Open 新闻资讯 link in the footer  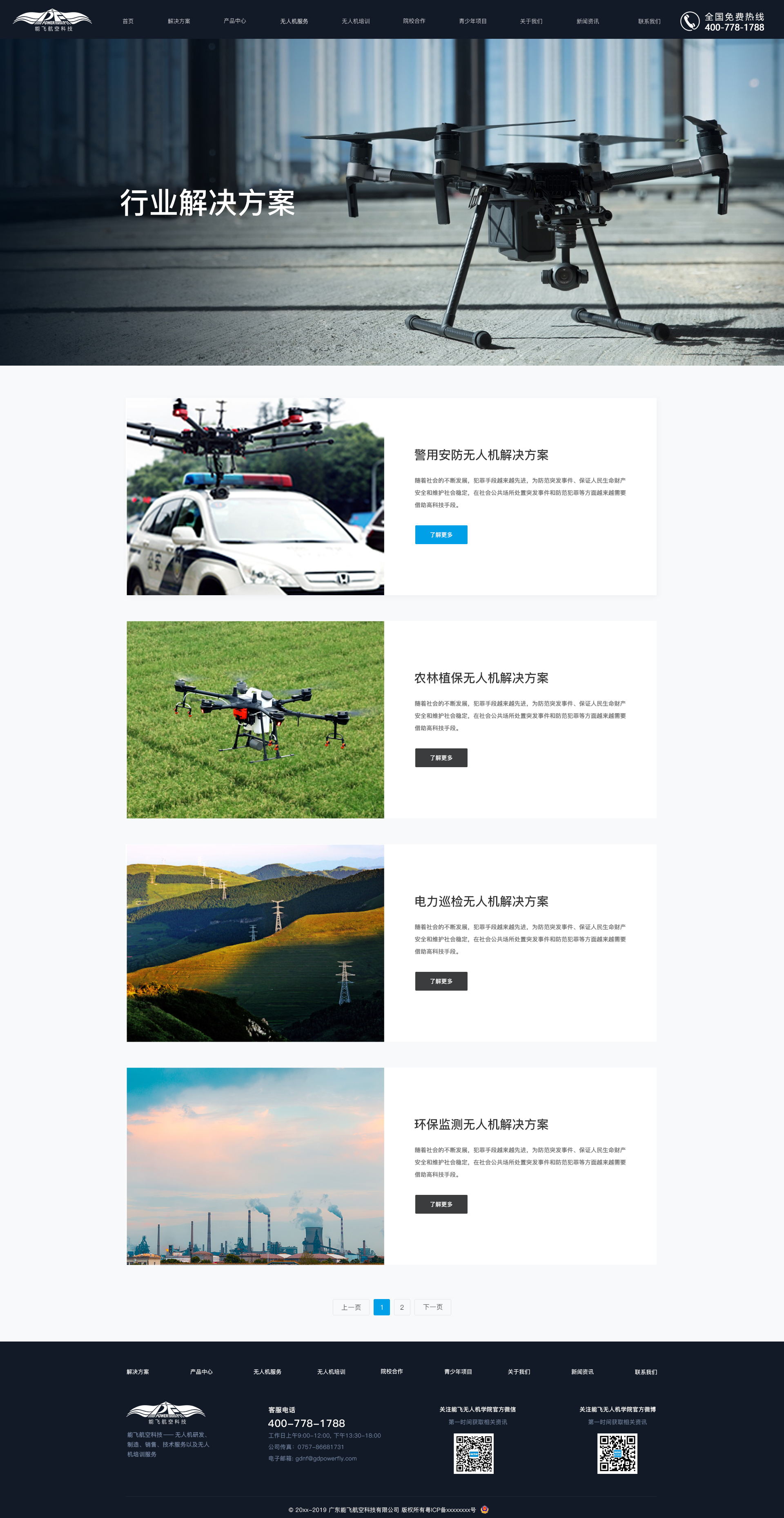click(582, 1372)
